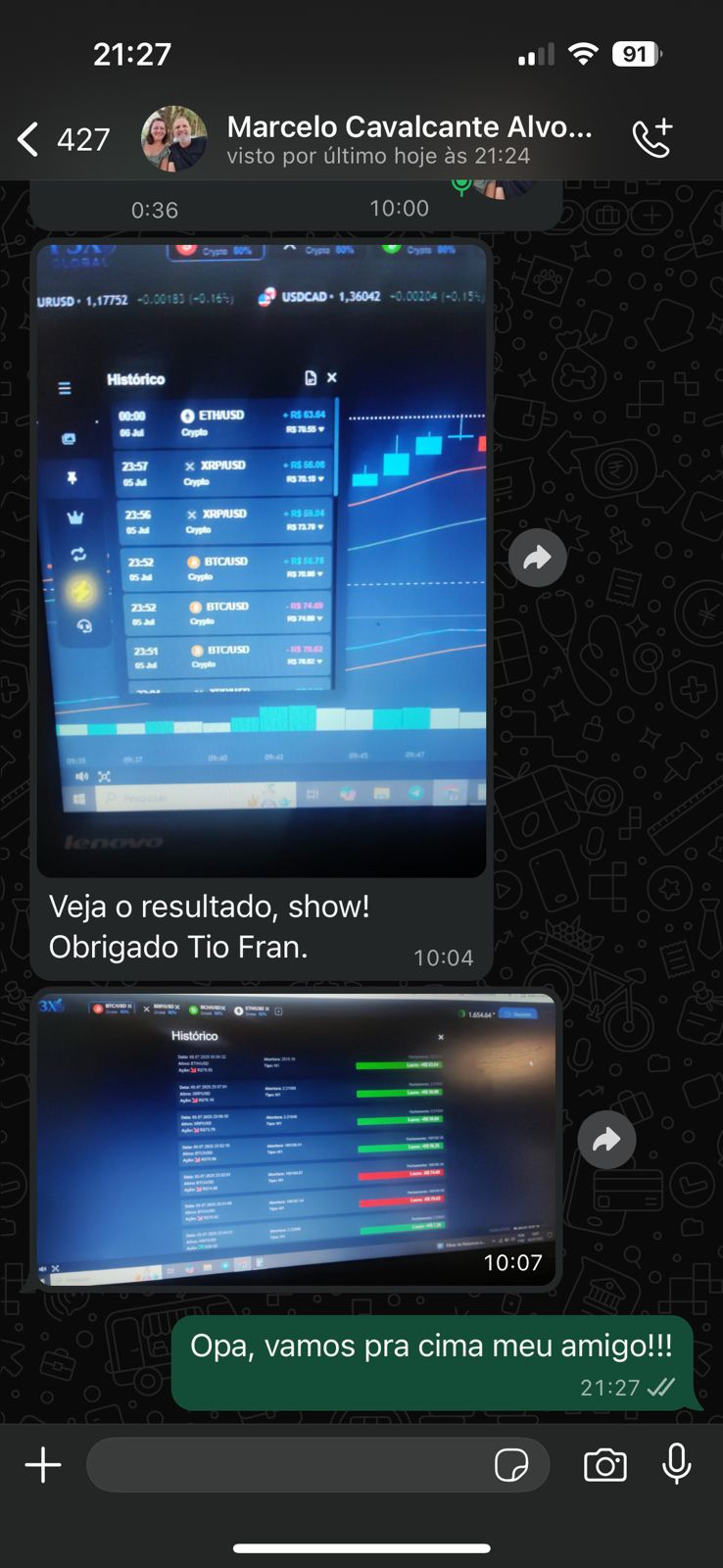Screen dimensions: 723x1568
Task: Open the Histórico photo sent at 10:04
Action: point(262,559)
